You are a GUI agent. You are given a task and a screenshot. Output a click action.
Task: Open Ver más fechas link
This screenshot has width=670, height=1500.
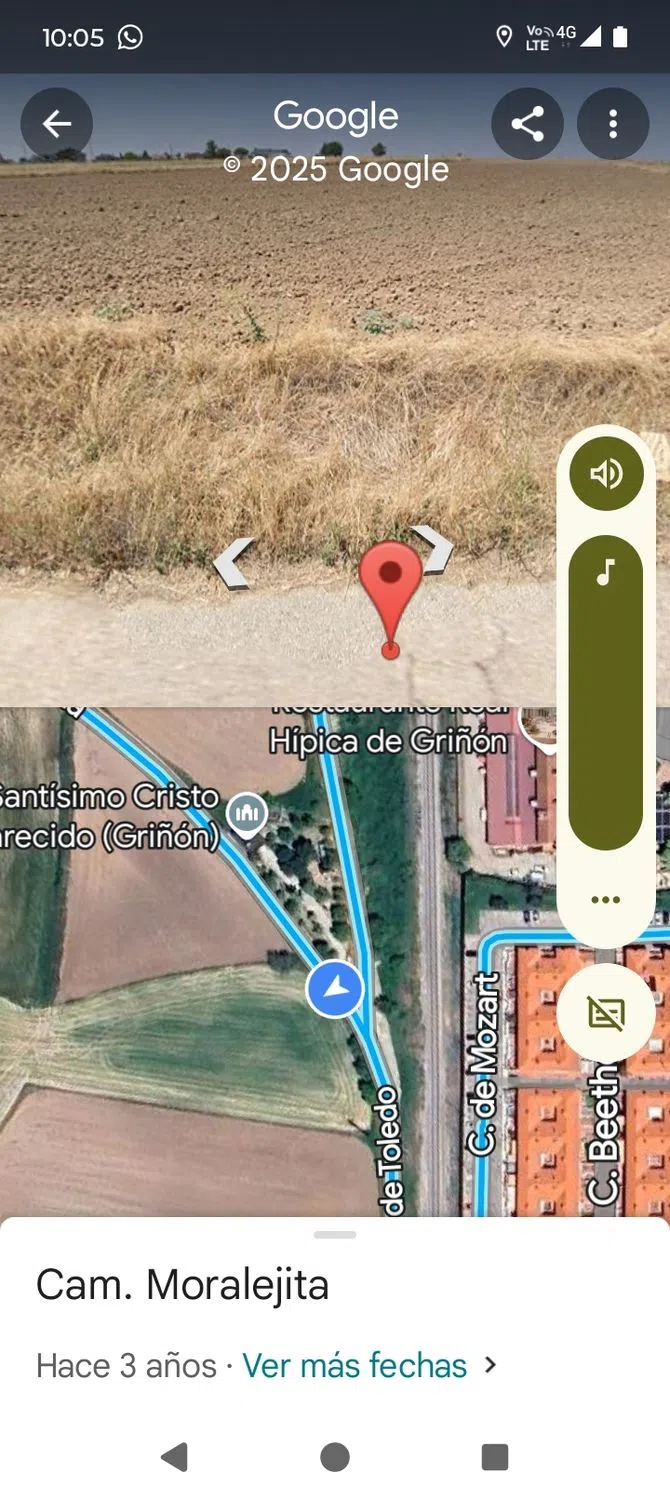(x=355, y=1365)
